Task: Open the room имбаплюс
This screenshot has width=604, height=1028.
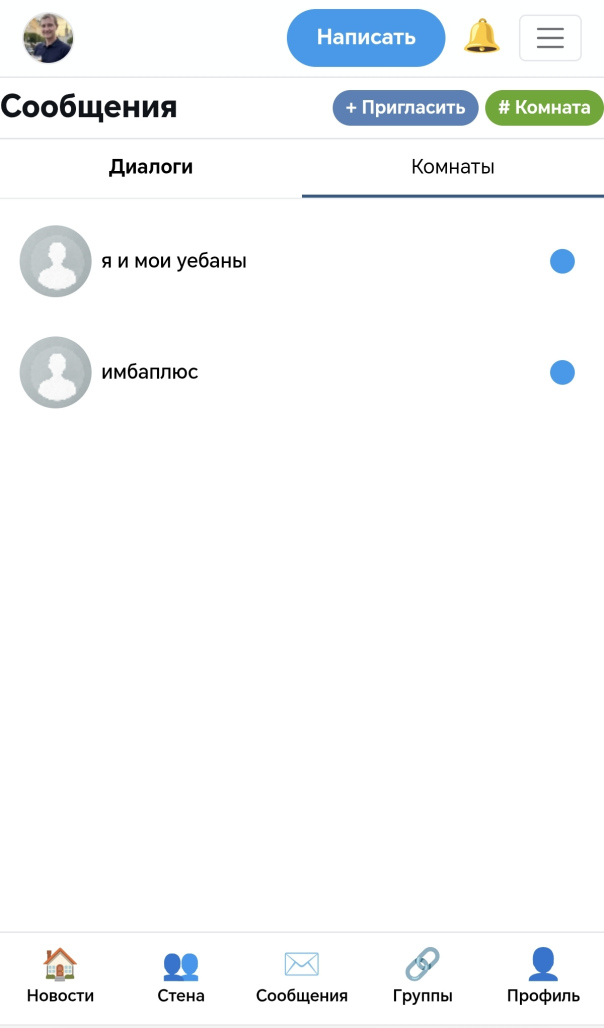Action: tap(302, 372)
